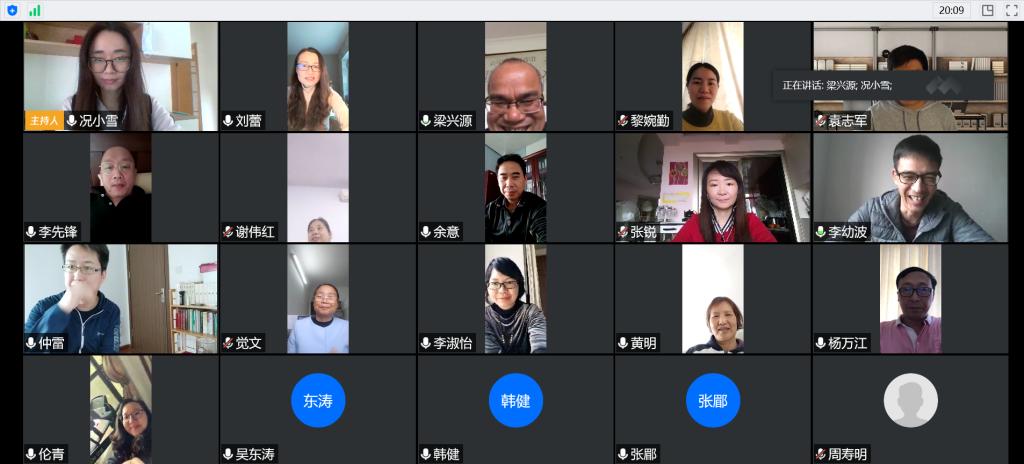Select 黎婉勤's video tile
This screenshot has height=464, width=1024.
712,76
